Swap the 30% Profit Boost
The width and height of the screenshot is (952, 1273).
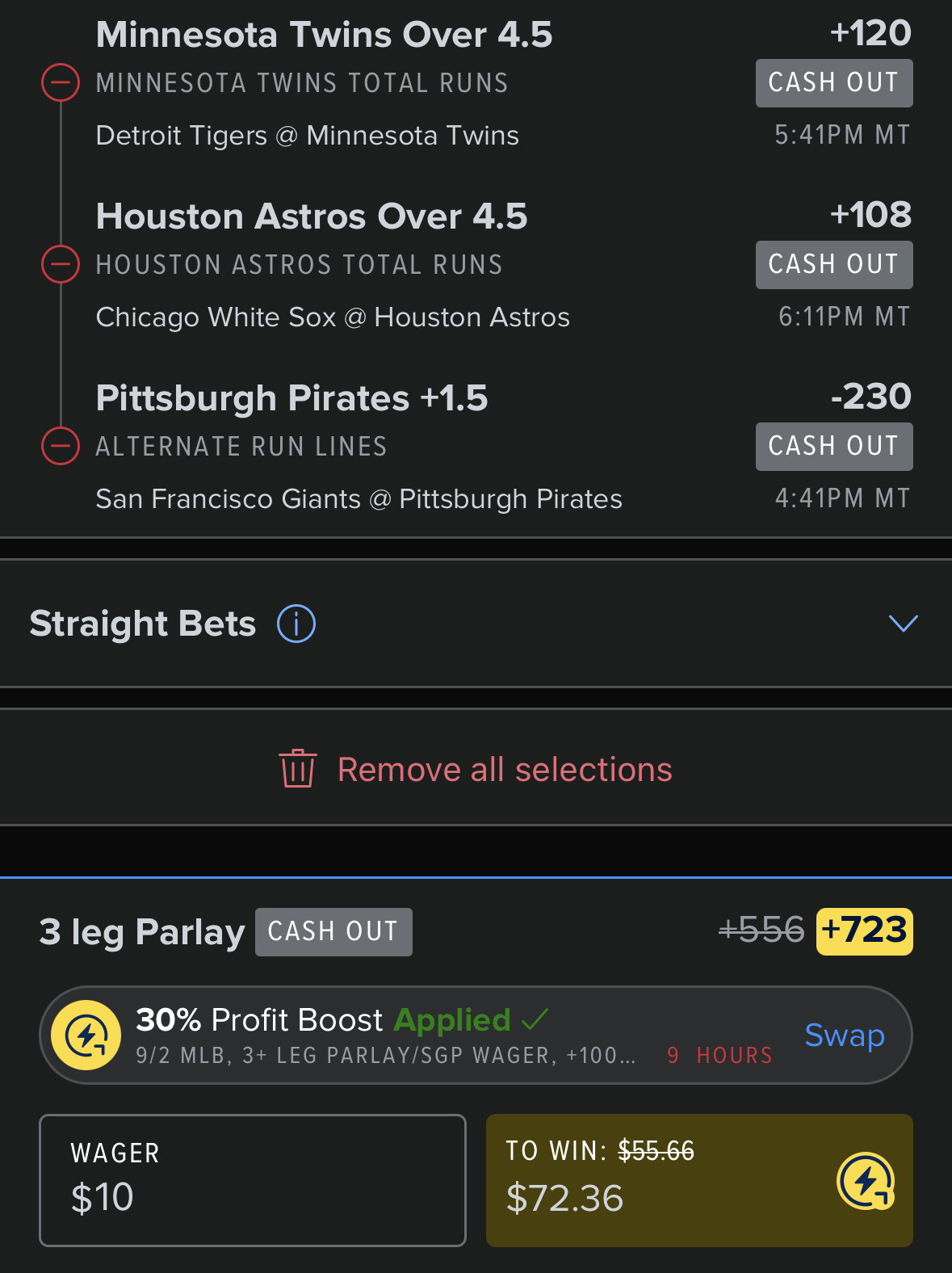click(845, 1035)
